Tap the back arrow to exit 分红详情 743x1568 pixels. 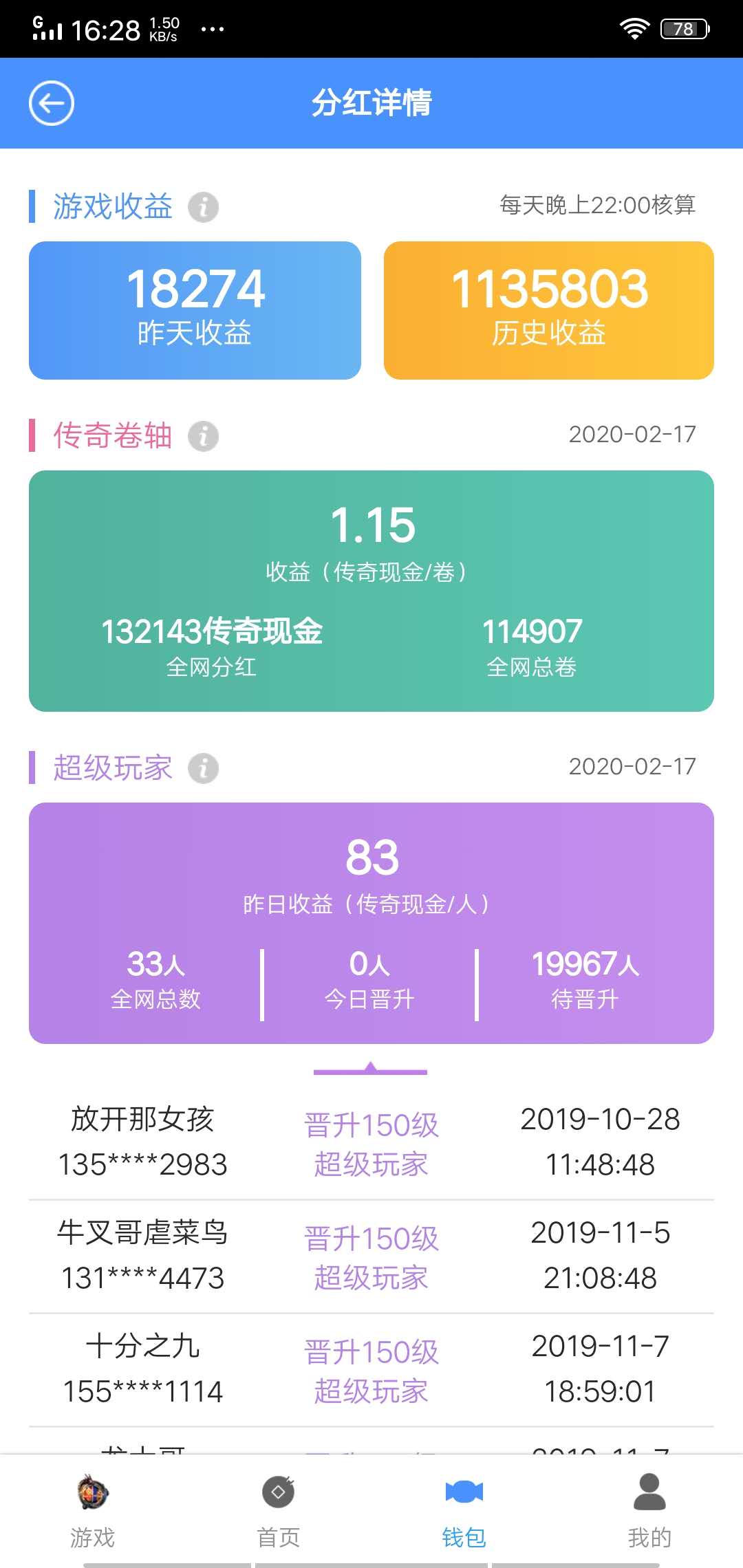click(52, 102)
